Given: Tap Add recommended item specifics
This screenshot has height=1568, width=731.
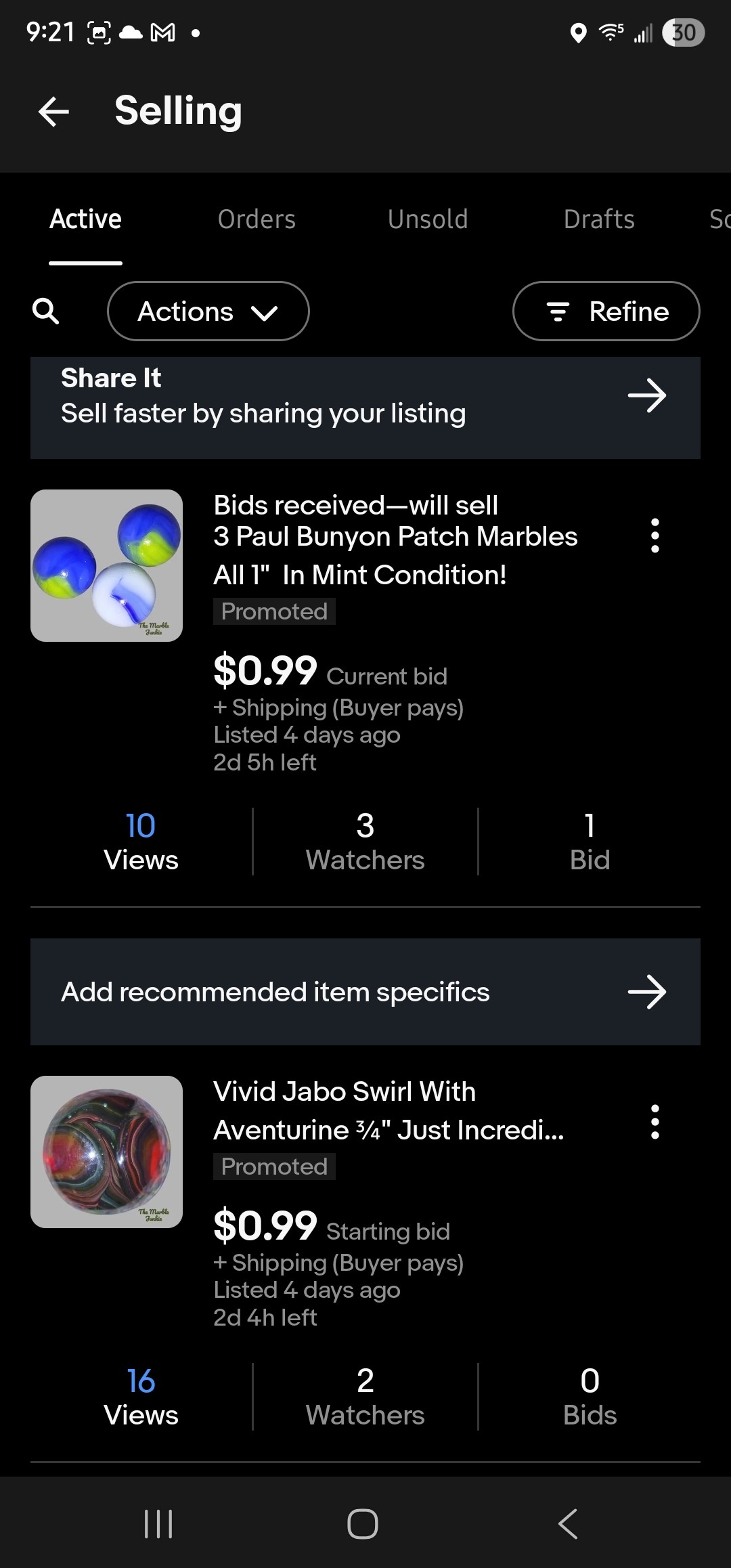Looking at the screenshot, I should [x=365, y=992].
